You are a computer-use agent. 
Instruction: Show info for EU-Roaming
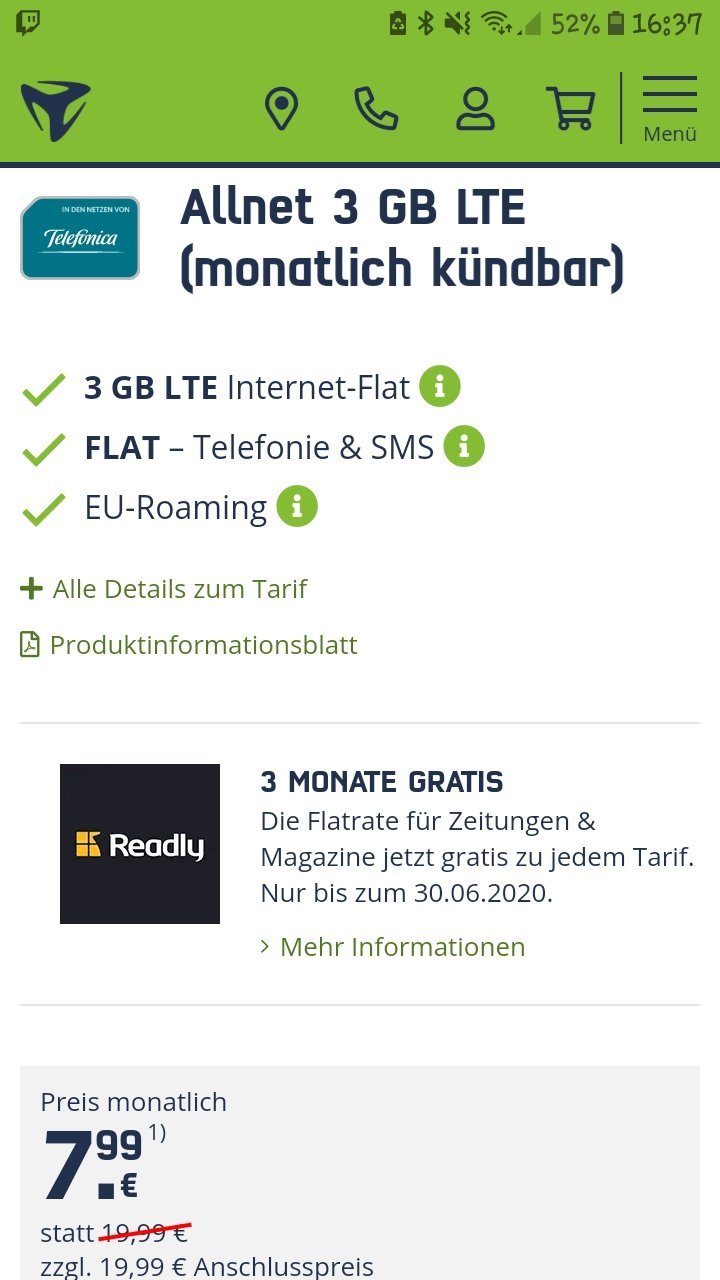coord(297,506)
